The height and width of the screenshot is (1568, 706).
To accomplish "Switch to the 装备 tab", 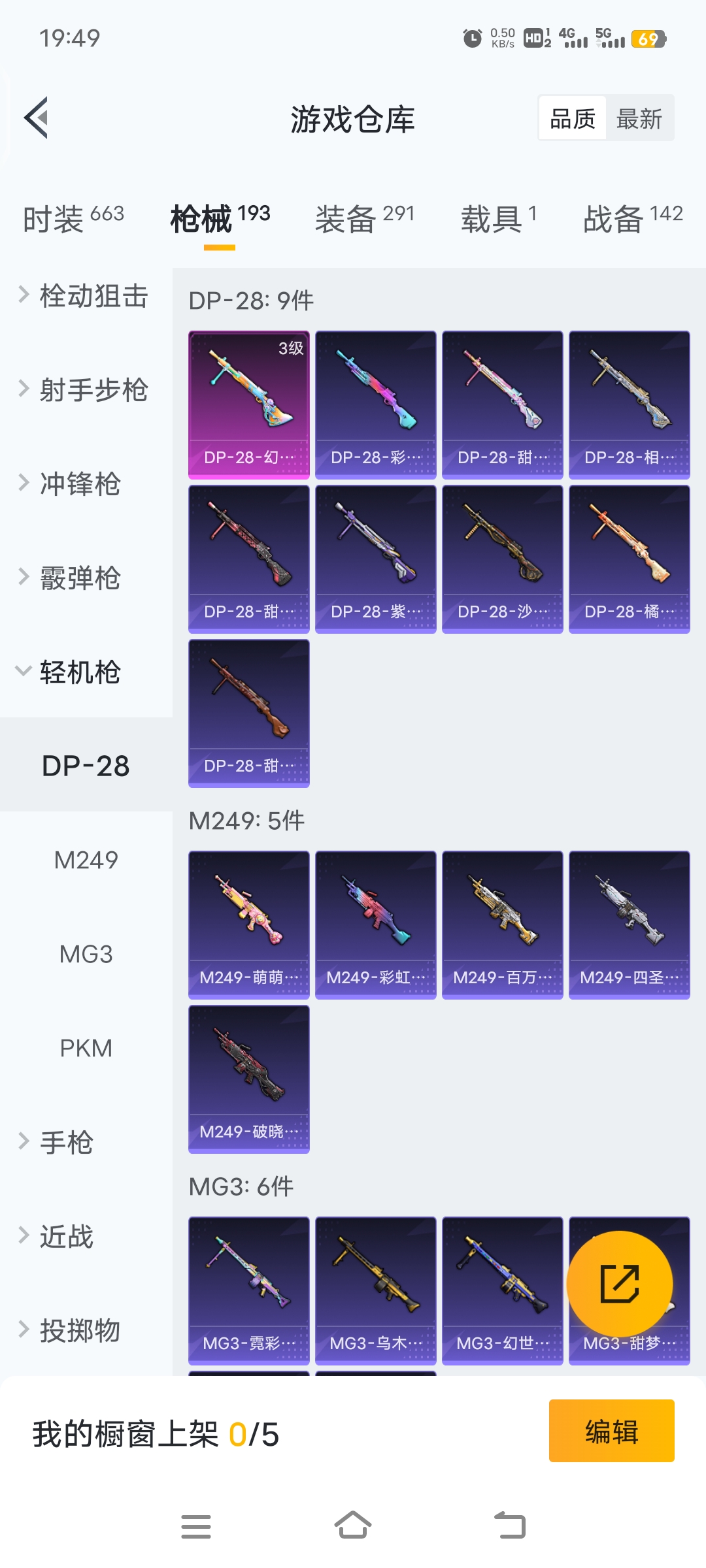I will point(365,218).
